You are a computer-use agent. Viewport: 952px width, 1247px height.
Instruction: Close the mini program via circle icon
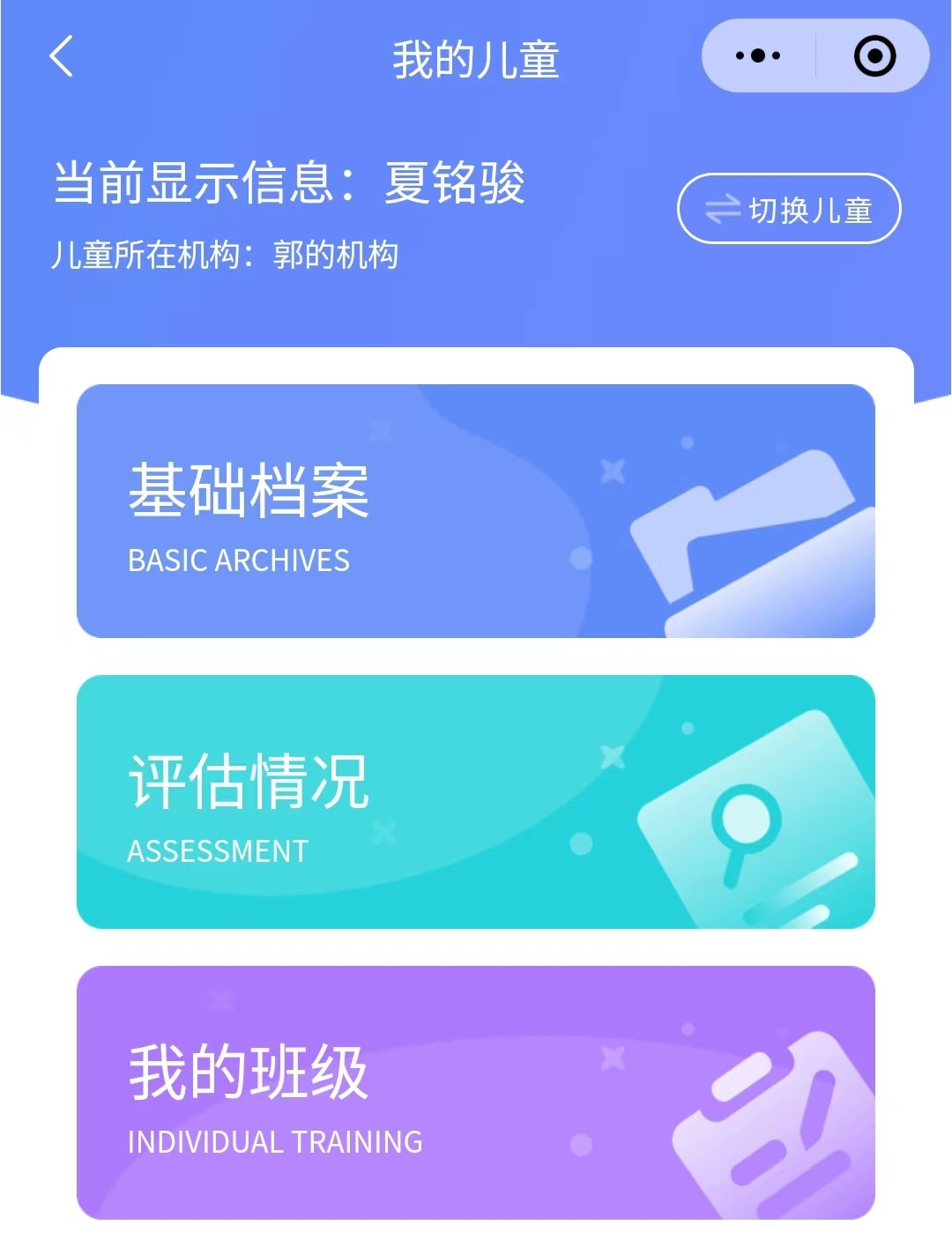tap(874, 56)
